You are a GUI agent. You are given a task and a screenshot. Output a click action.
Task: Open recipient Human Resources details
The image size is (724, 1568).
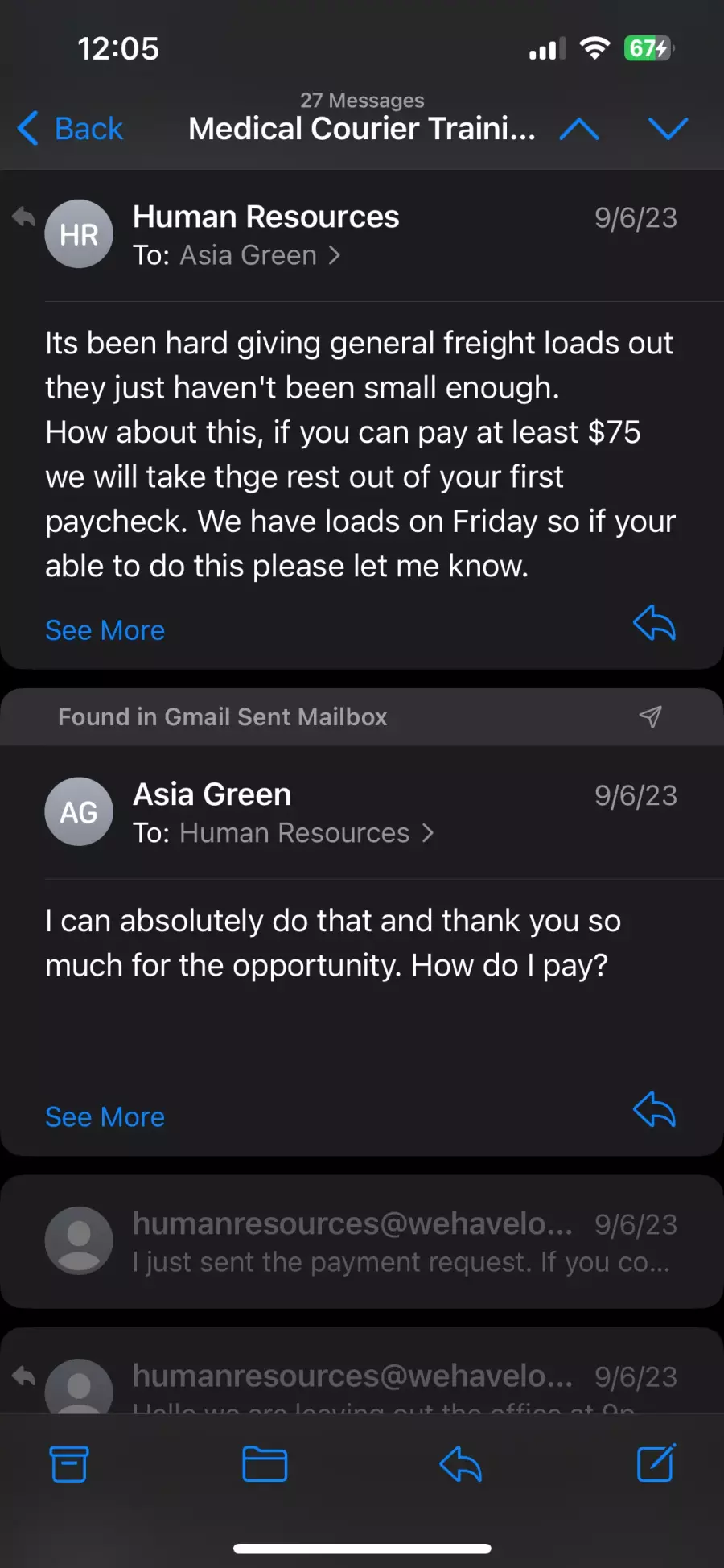[306, 833]
